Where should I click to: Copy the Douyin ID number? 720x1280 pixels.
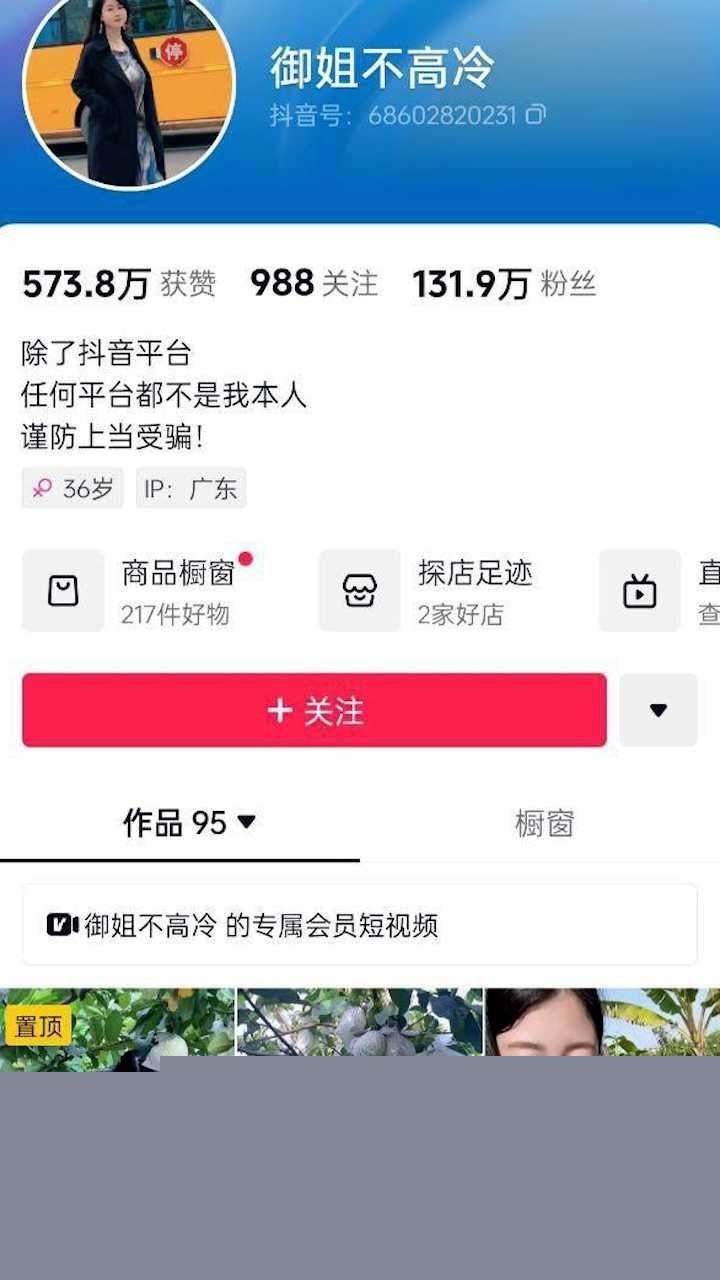[536, 115]
